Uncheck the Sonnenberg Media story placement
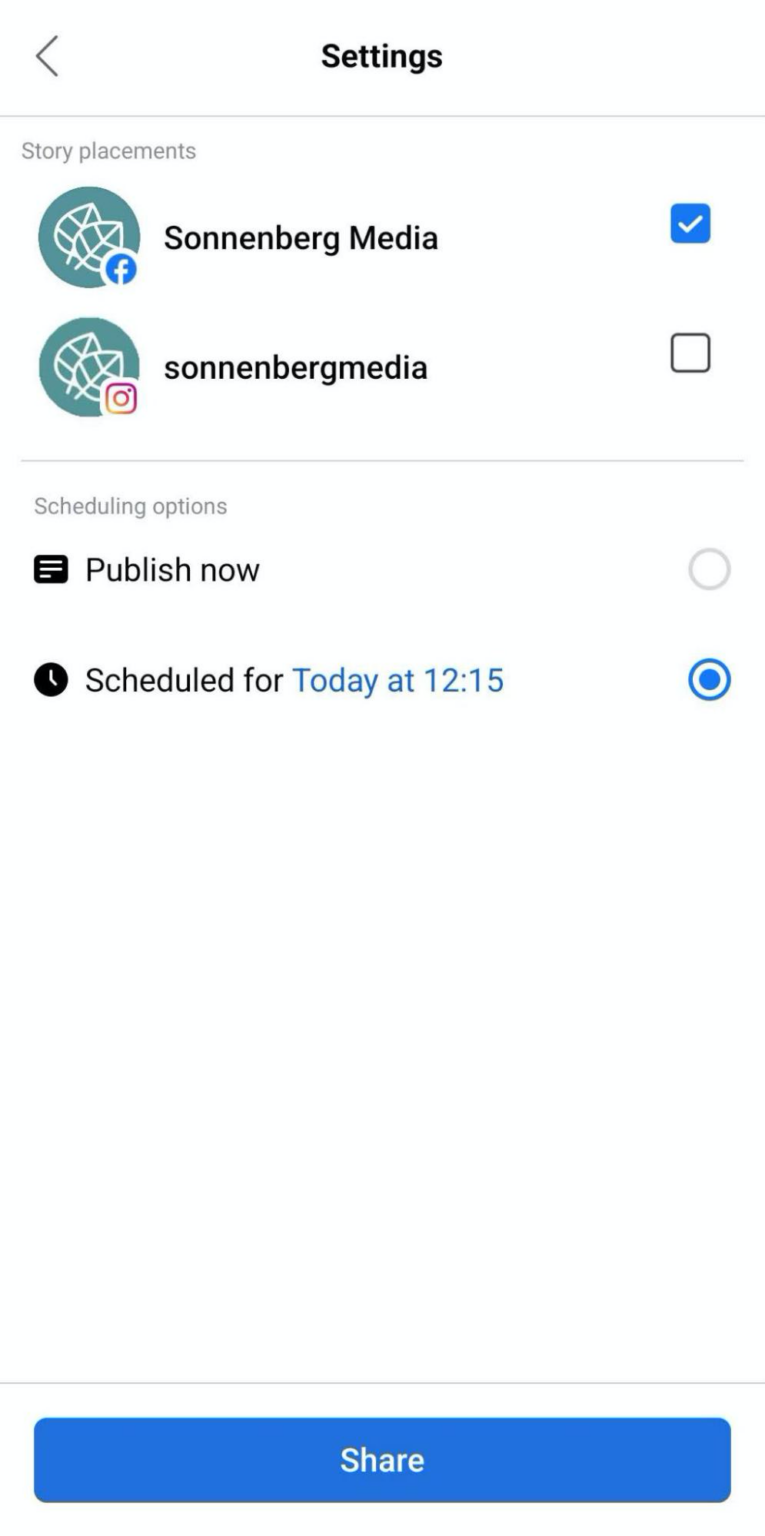 tap(689, 222)
